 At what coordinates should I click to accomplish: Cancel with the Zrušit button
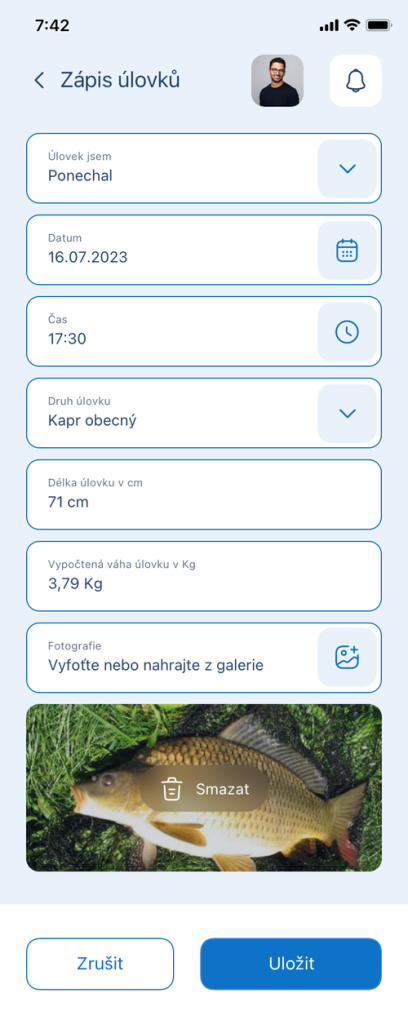[100, 964]
